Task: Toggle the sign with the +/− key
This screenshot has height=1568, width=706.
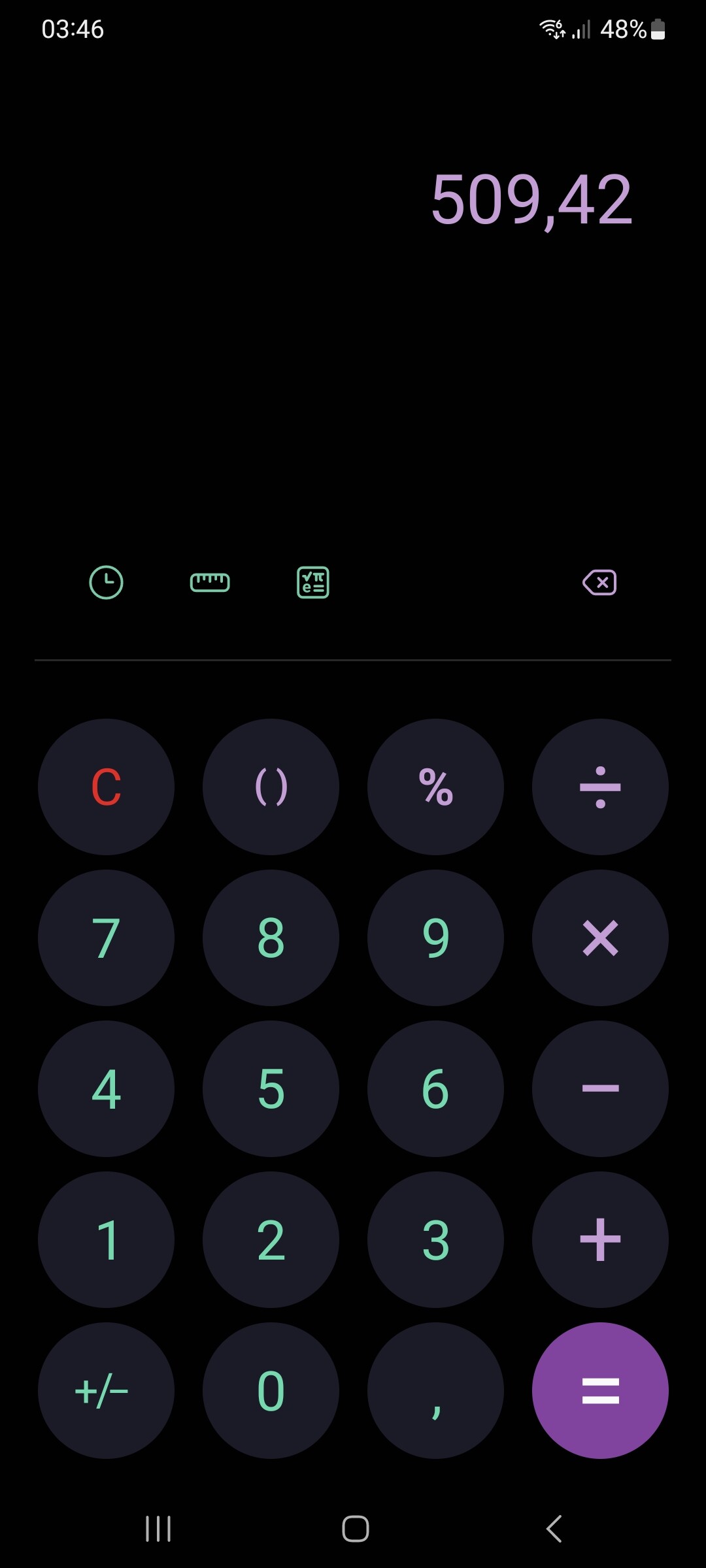Action: (106, 1390)
